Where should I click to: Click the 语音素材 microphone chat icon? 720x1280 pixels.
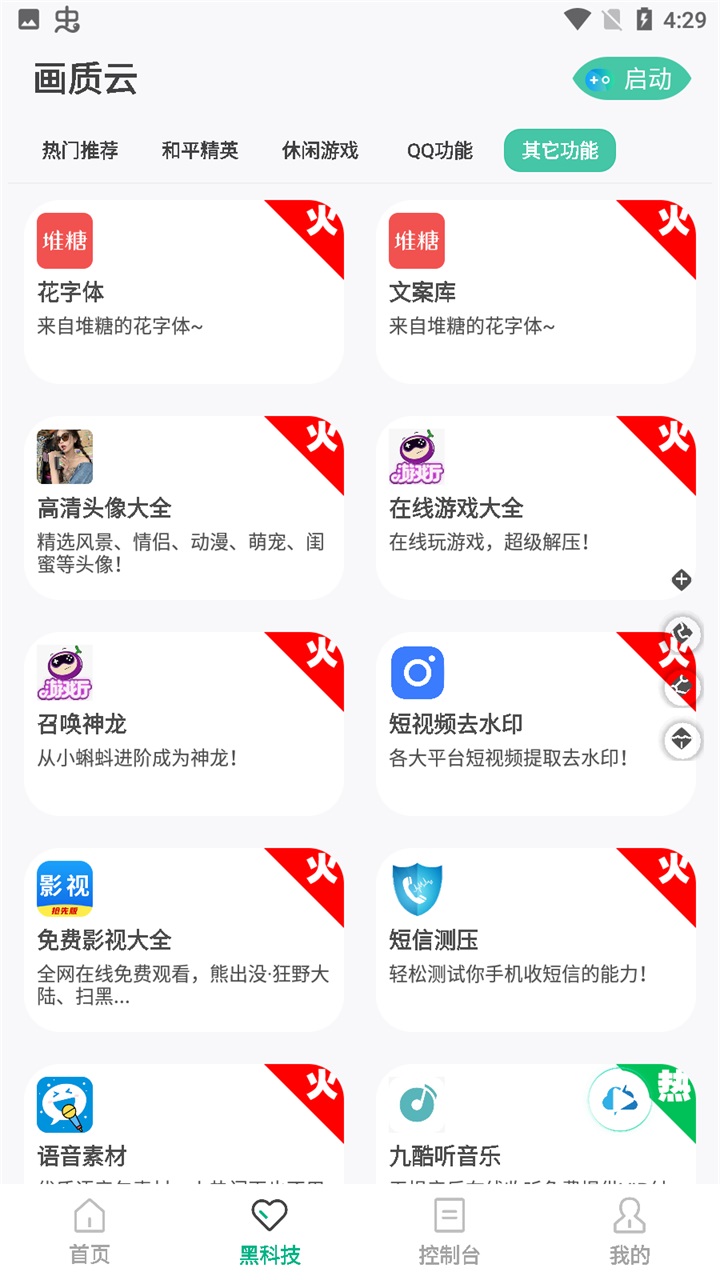64,1104
